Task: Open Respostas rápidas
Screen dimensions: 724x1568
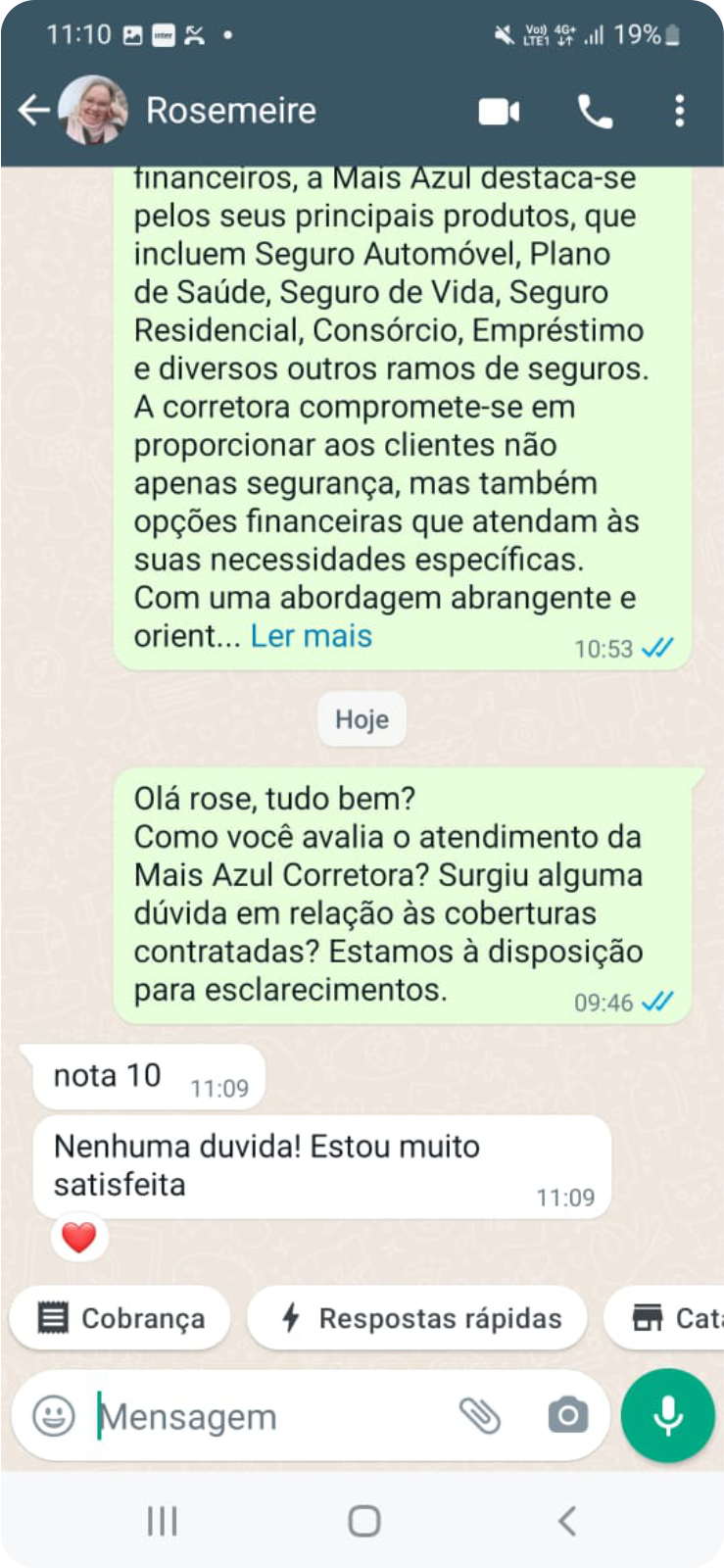Action: 417,1318
